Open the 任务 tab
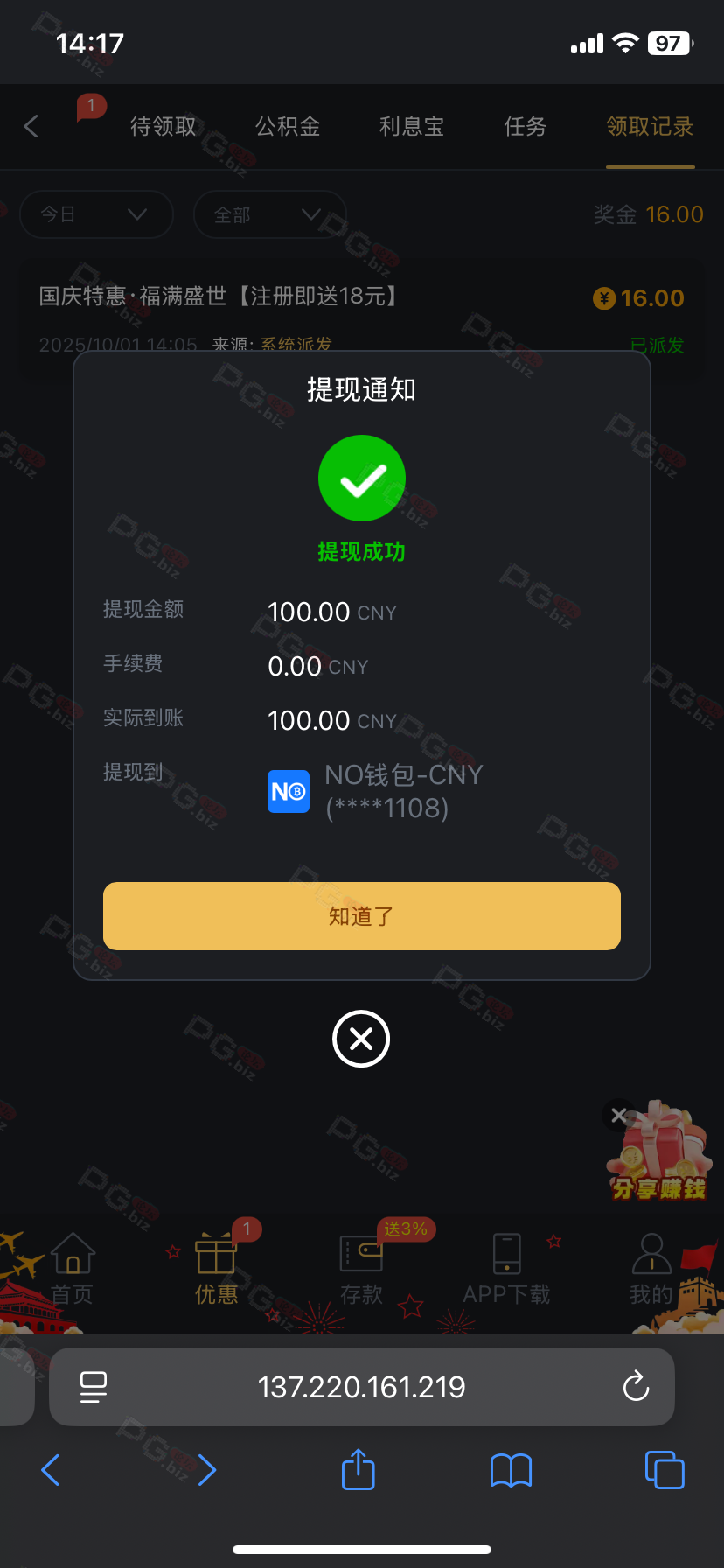Screen dimensions: 724x1568 point(526,126)
